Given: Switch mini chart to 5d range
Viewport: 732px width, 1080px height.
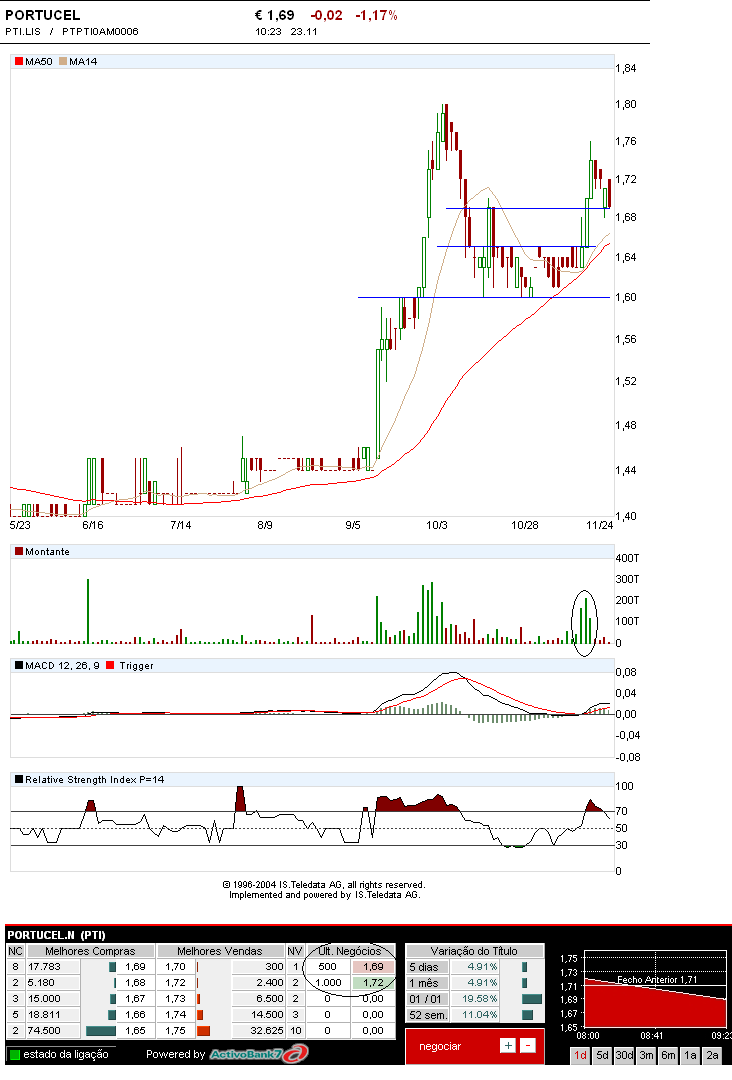Looking at the screenshot, I should pos(602,1055).
